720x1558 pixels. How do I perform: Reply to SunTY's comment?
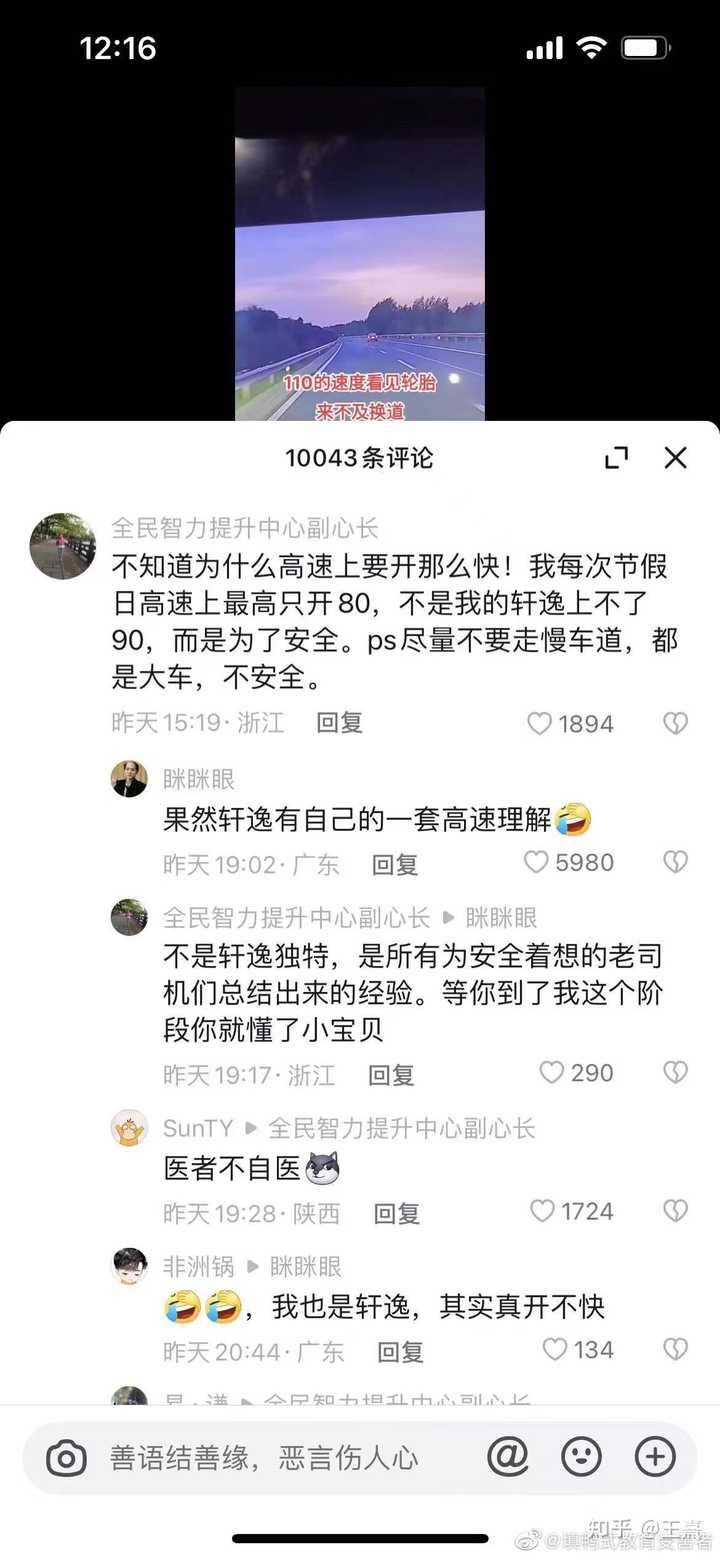click(x=396, y=1213)
